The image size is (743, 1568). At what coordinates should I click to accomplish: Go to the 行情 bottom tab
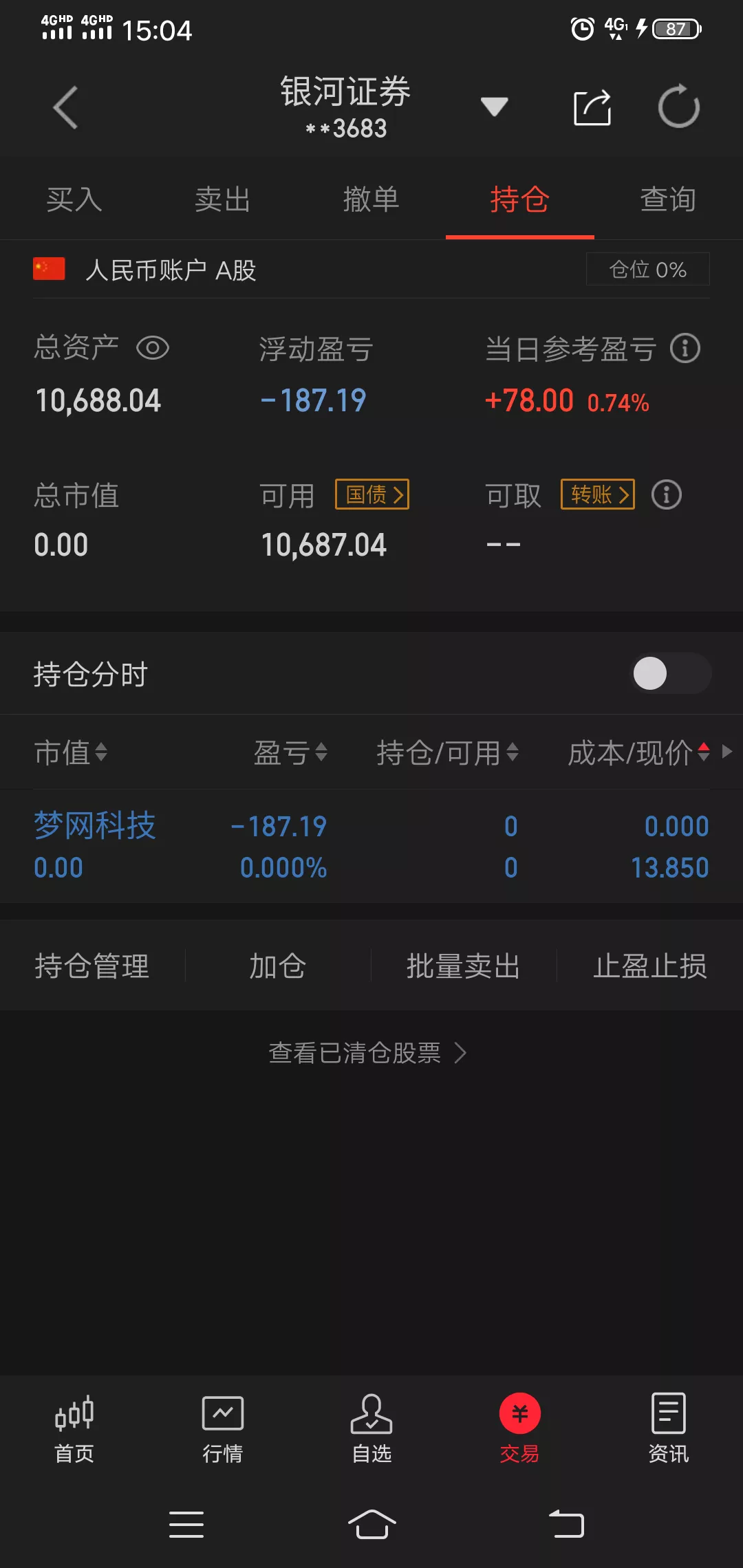(x=223, y=1428)
